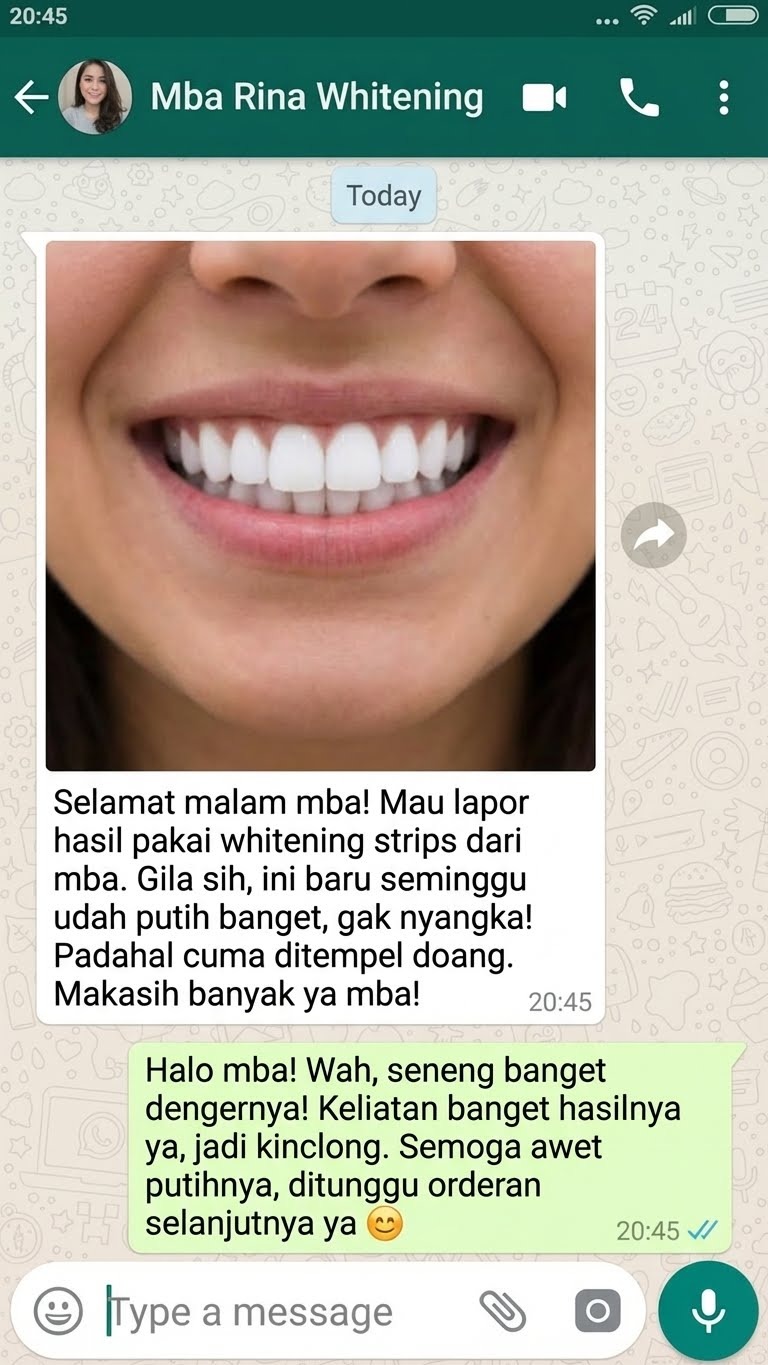Attach a file with the paperclip
Screen dimensions: 768x1365
[503, 1311]
